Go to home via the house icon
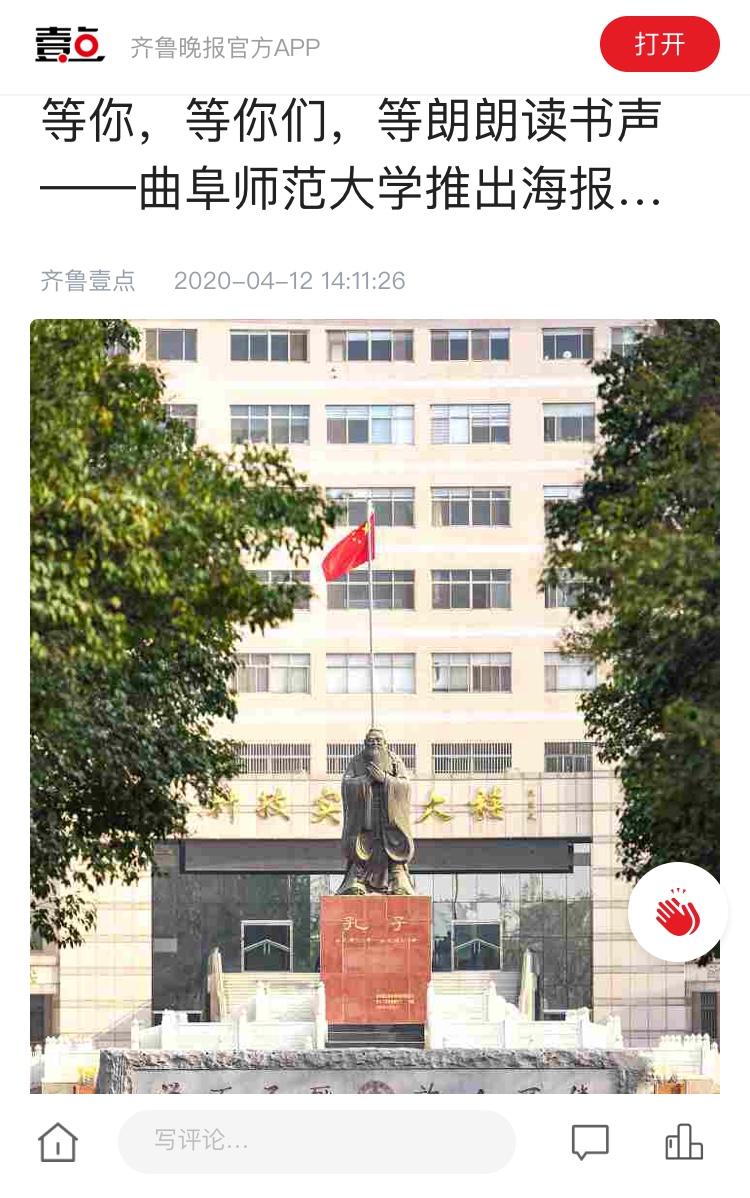 58,1142
